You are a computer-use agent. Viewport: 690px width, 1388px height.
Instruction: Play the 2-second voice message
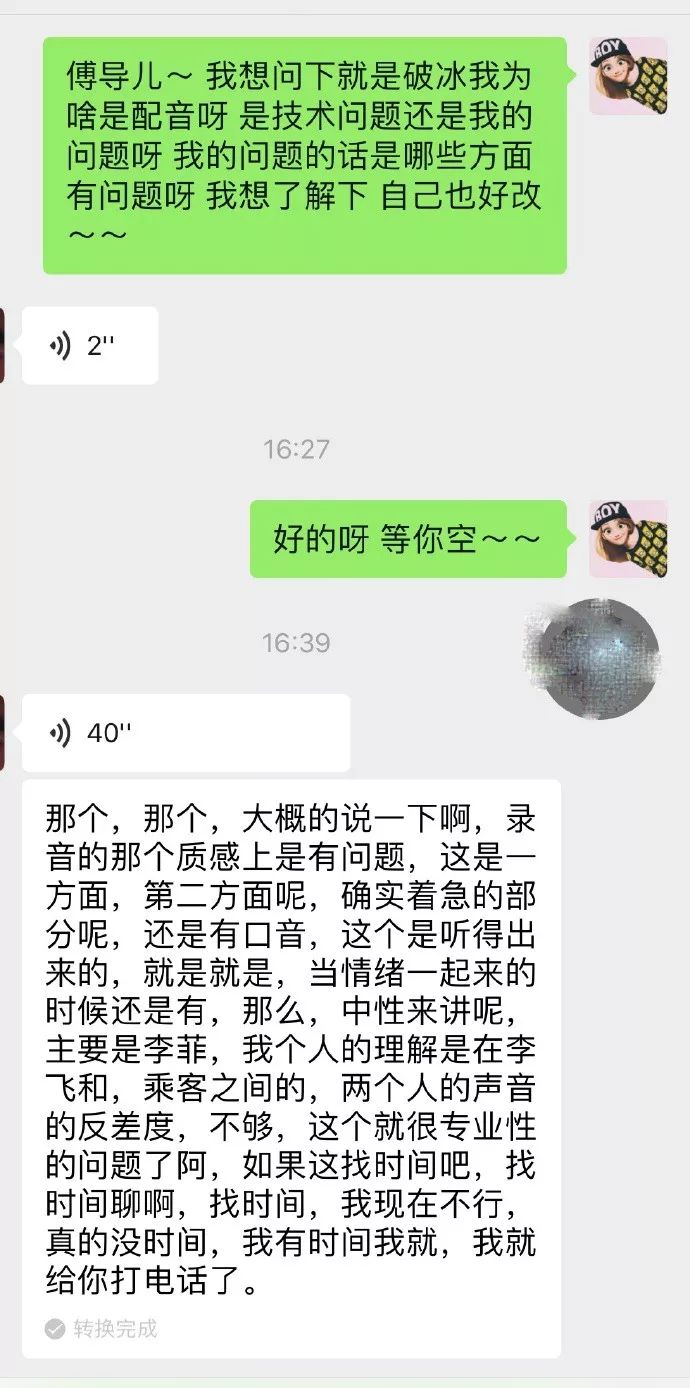coord(89,346)
